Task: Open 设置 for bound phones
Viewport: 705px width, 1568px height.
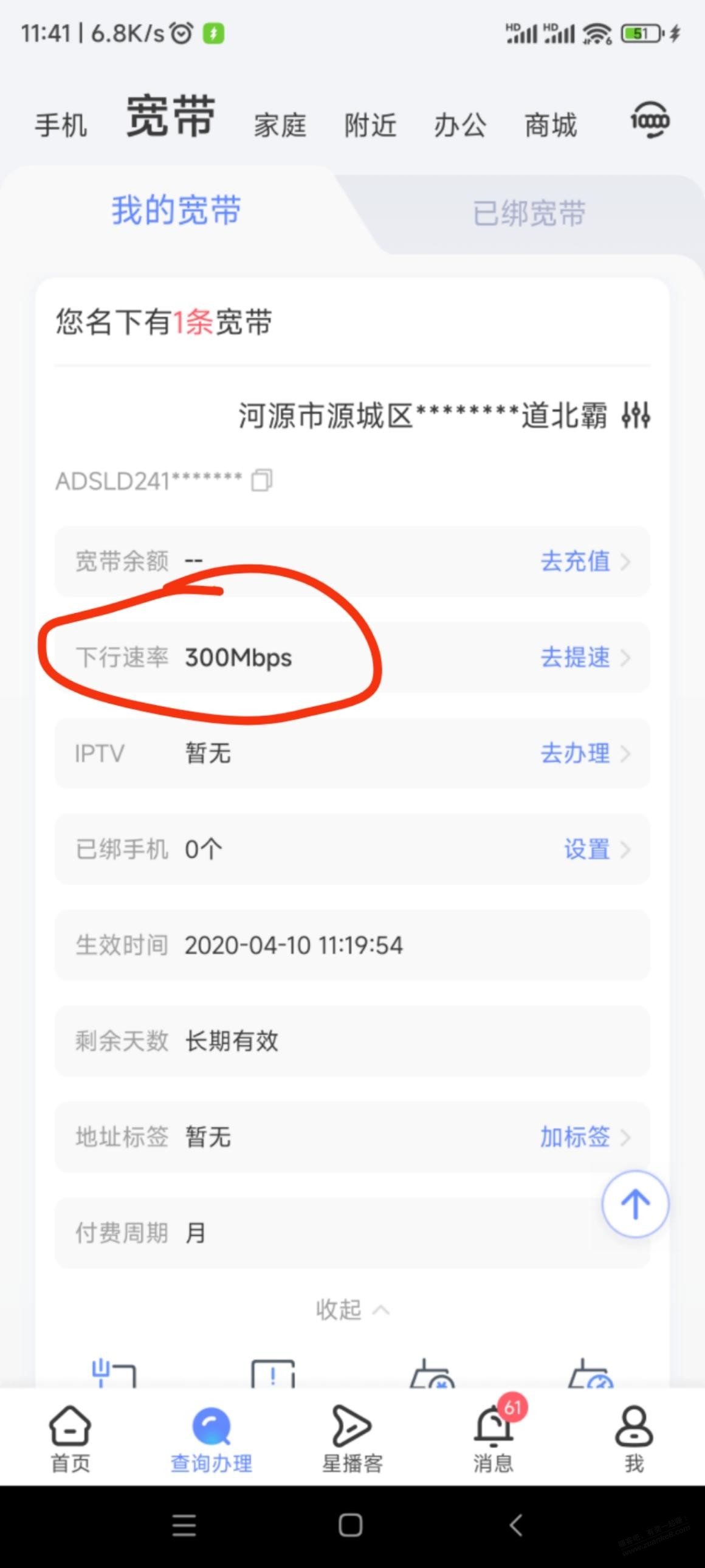Action: pos(597,849)
